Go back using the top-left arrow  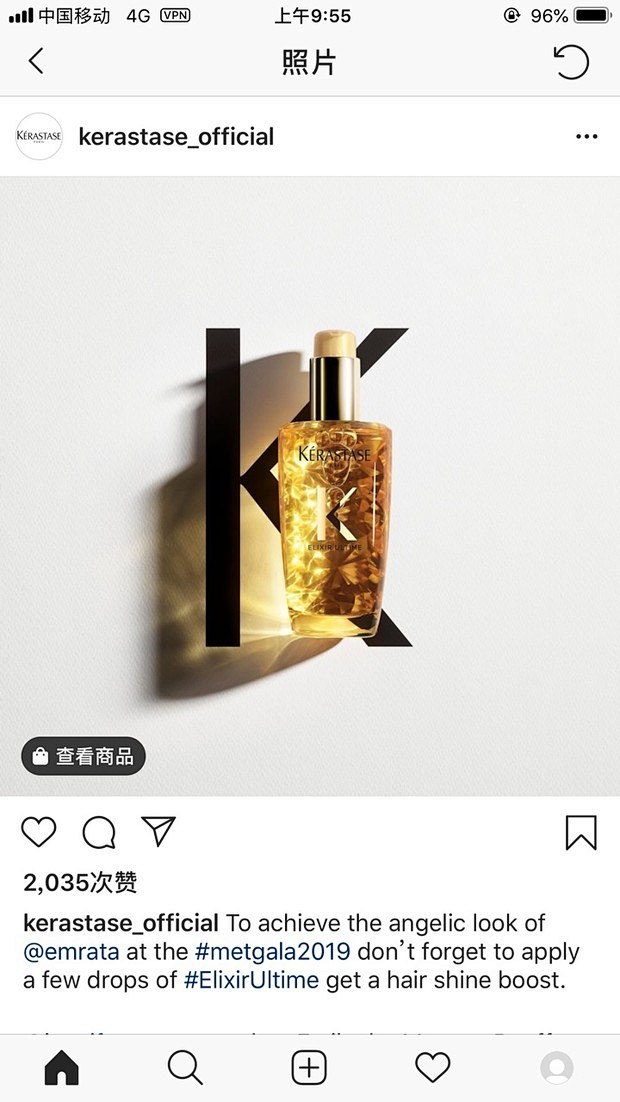point(36,61)
